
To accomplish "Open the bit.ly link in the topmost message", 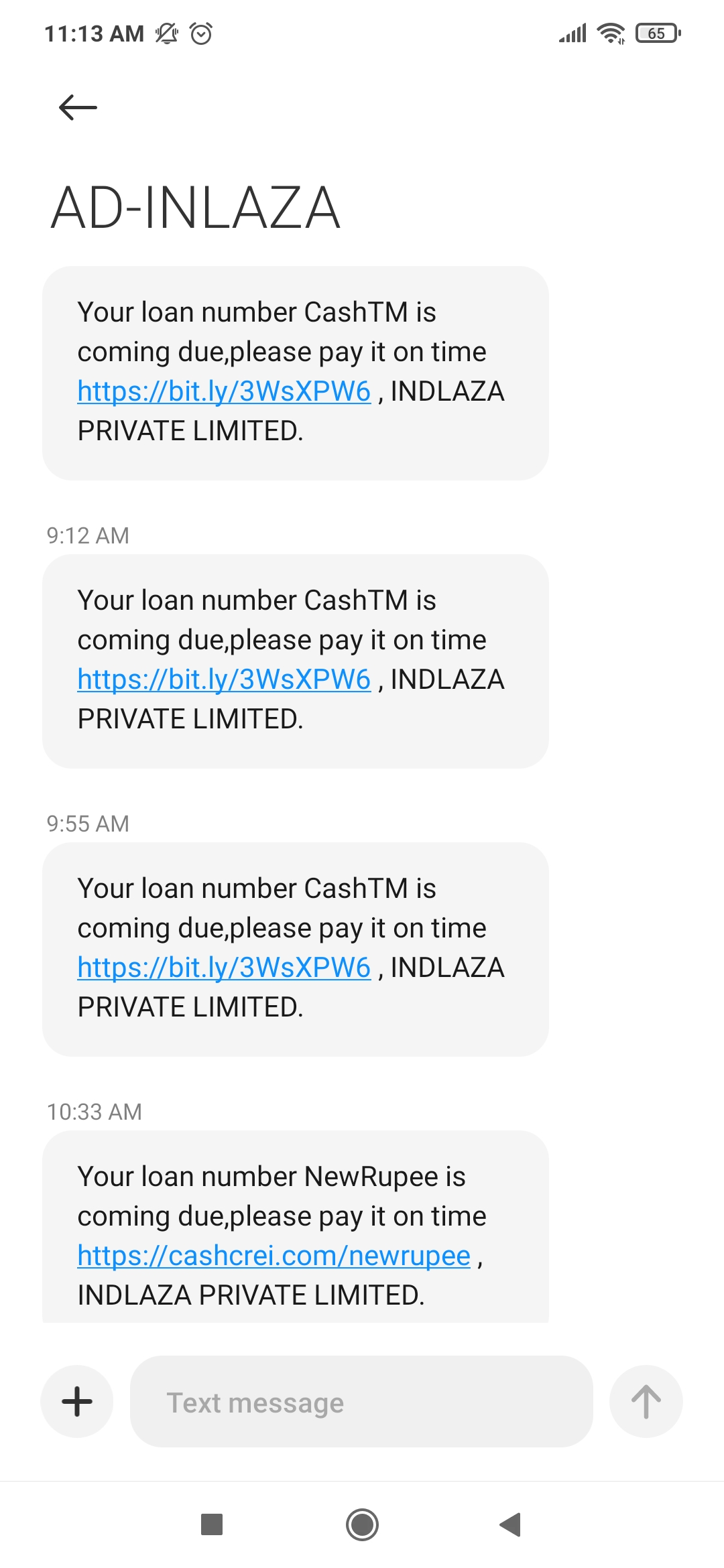I will point(224,391).
